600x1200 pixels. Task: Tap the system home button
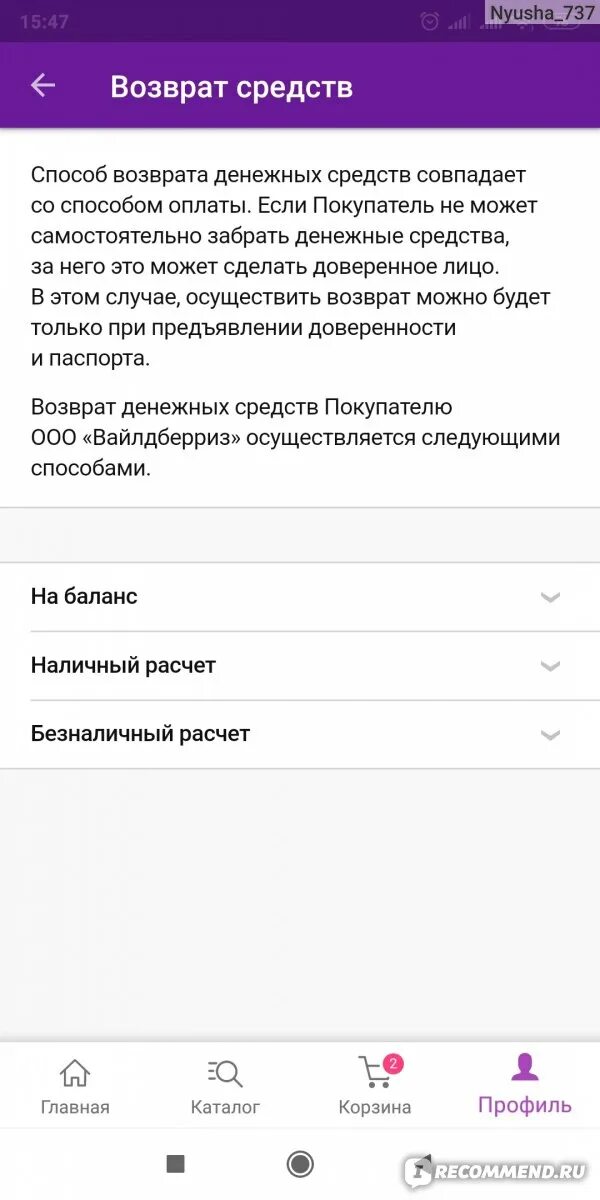click(299, 1163)
